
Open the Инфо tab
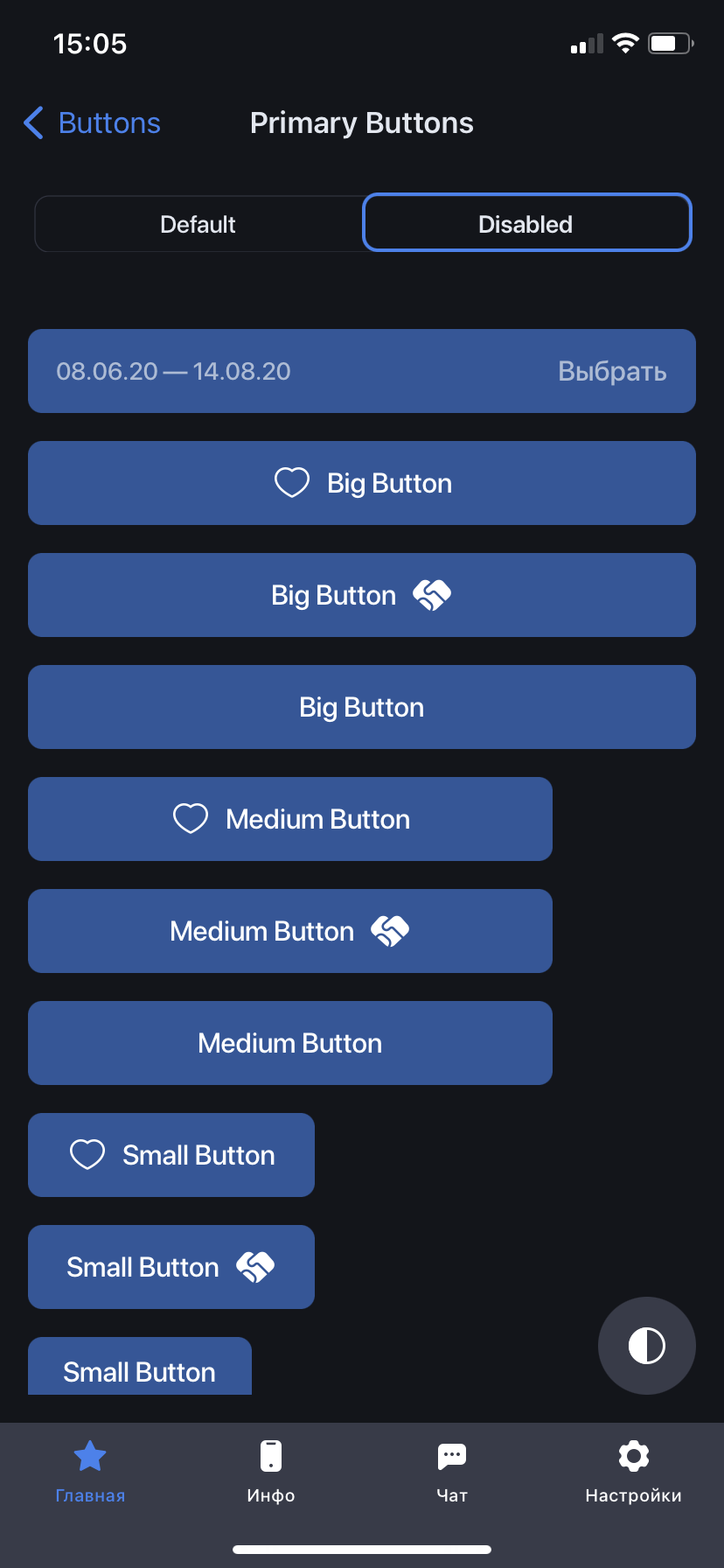point(270,1470)
